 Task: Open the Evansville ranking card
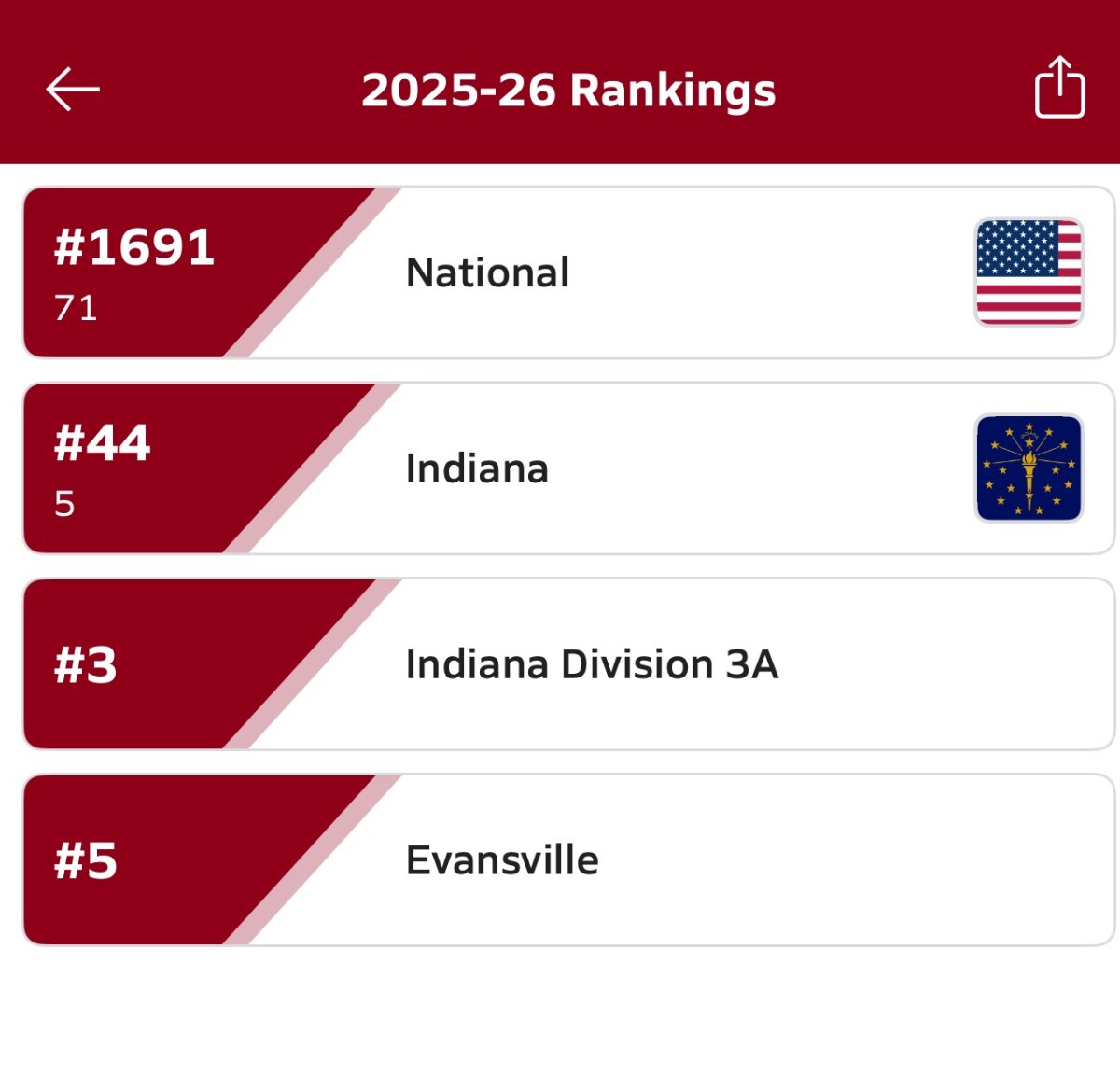pos(568,860)
